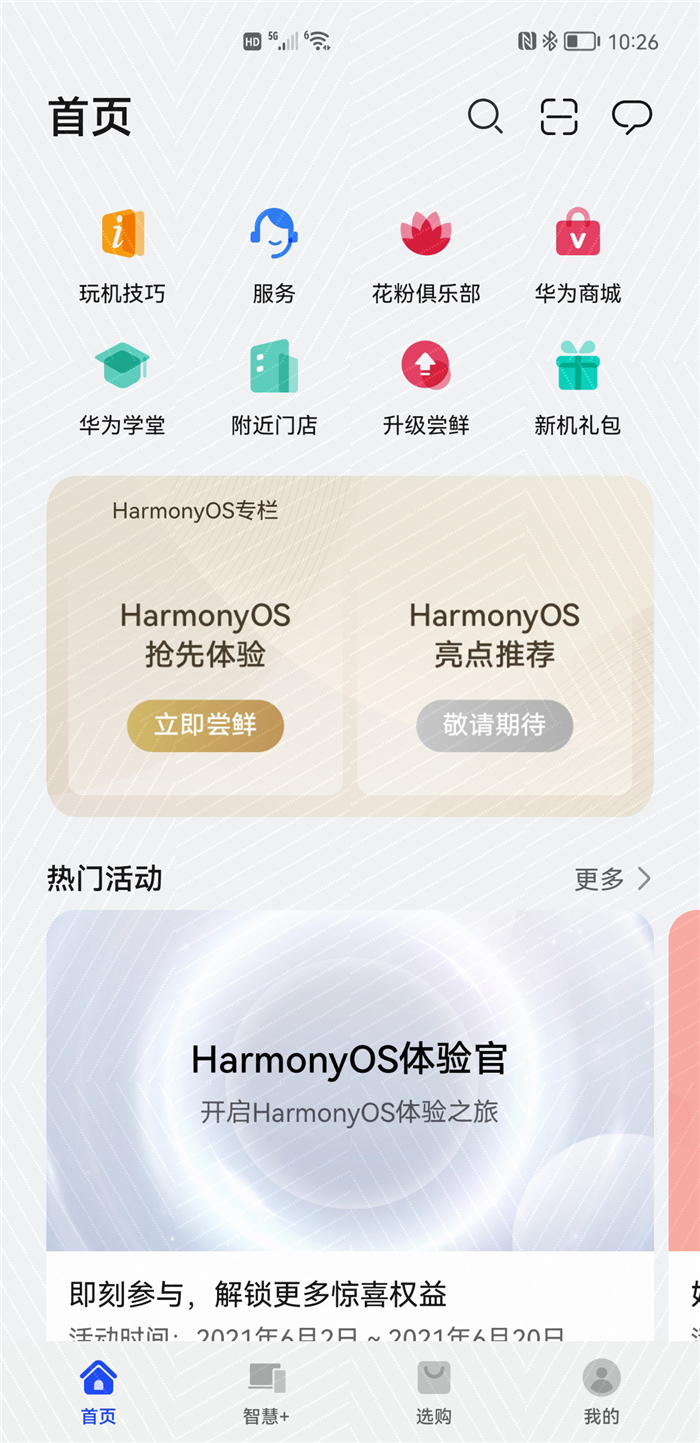Open the 服务 shortcut
This screenshot has width=700, height=1443.
coord(274,255)
